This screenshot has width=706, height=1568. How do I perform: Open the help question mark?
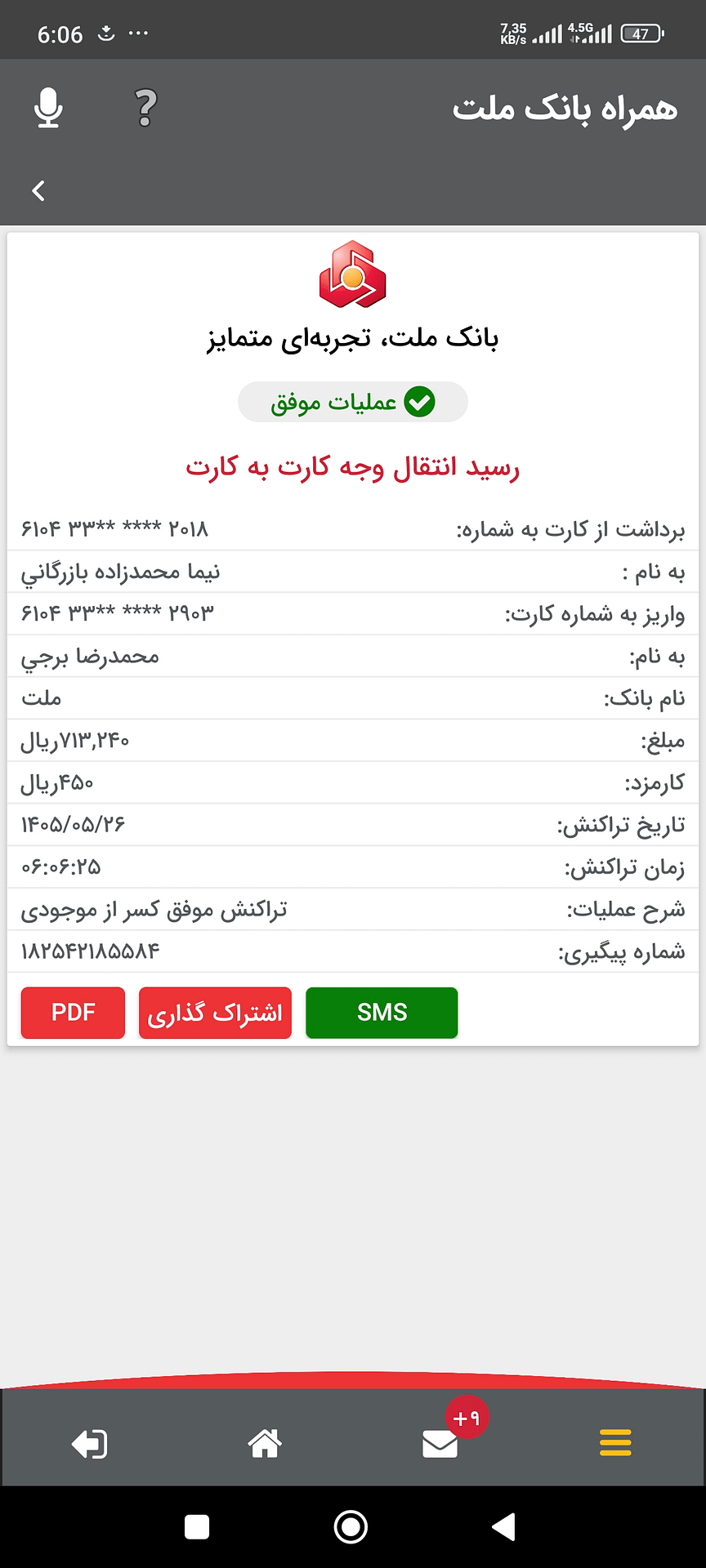[x=145, y=108]
